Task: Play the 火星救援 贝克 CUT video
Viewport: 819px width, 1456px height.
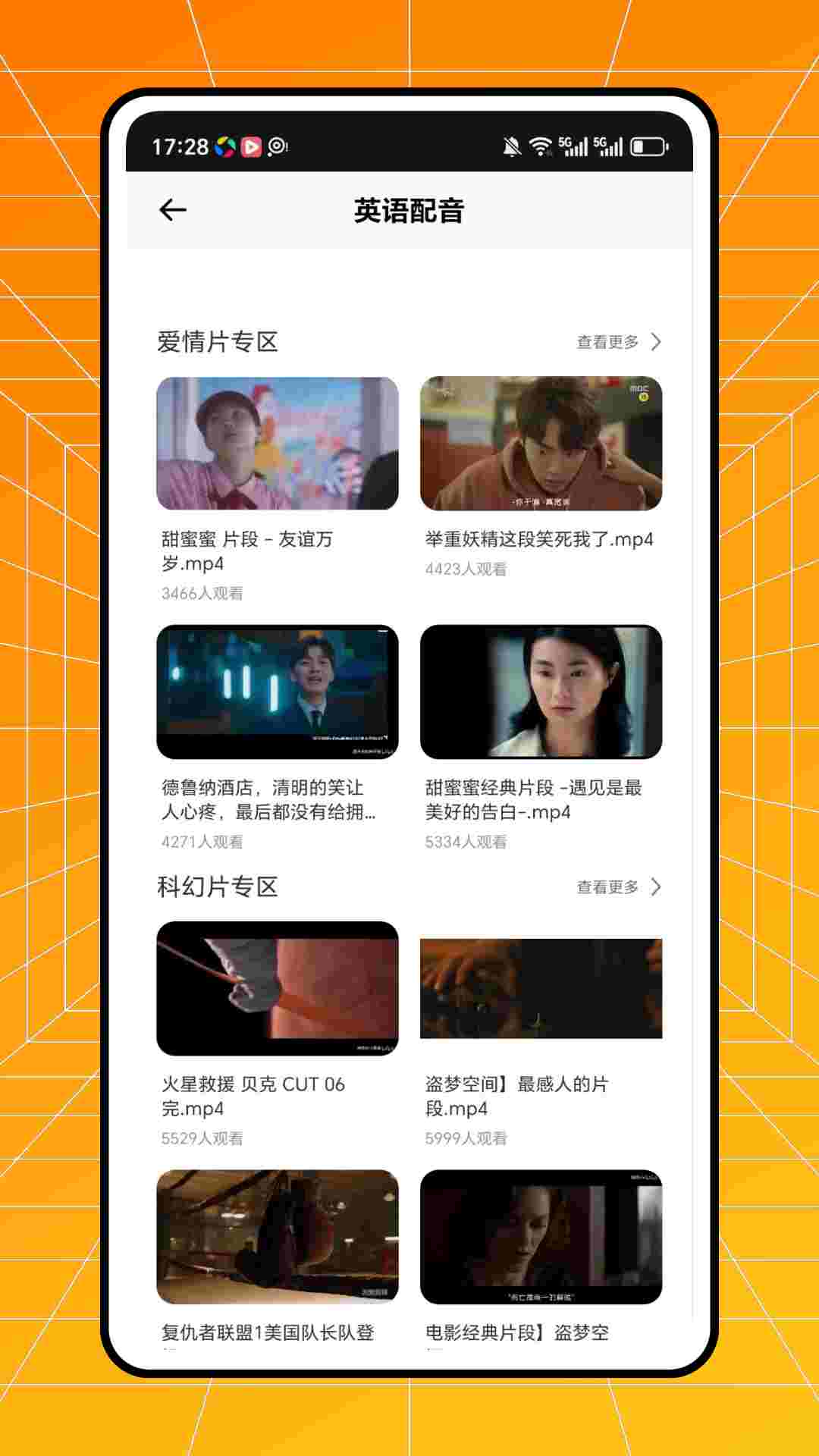Action: pos(277,990)
